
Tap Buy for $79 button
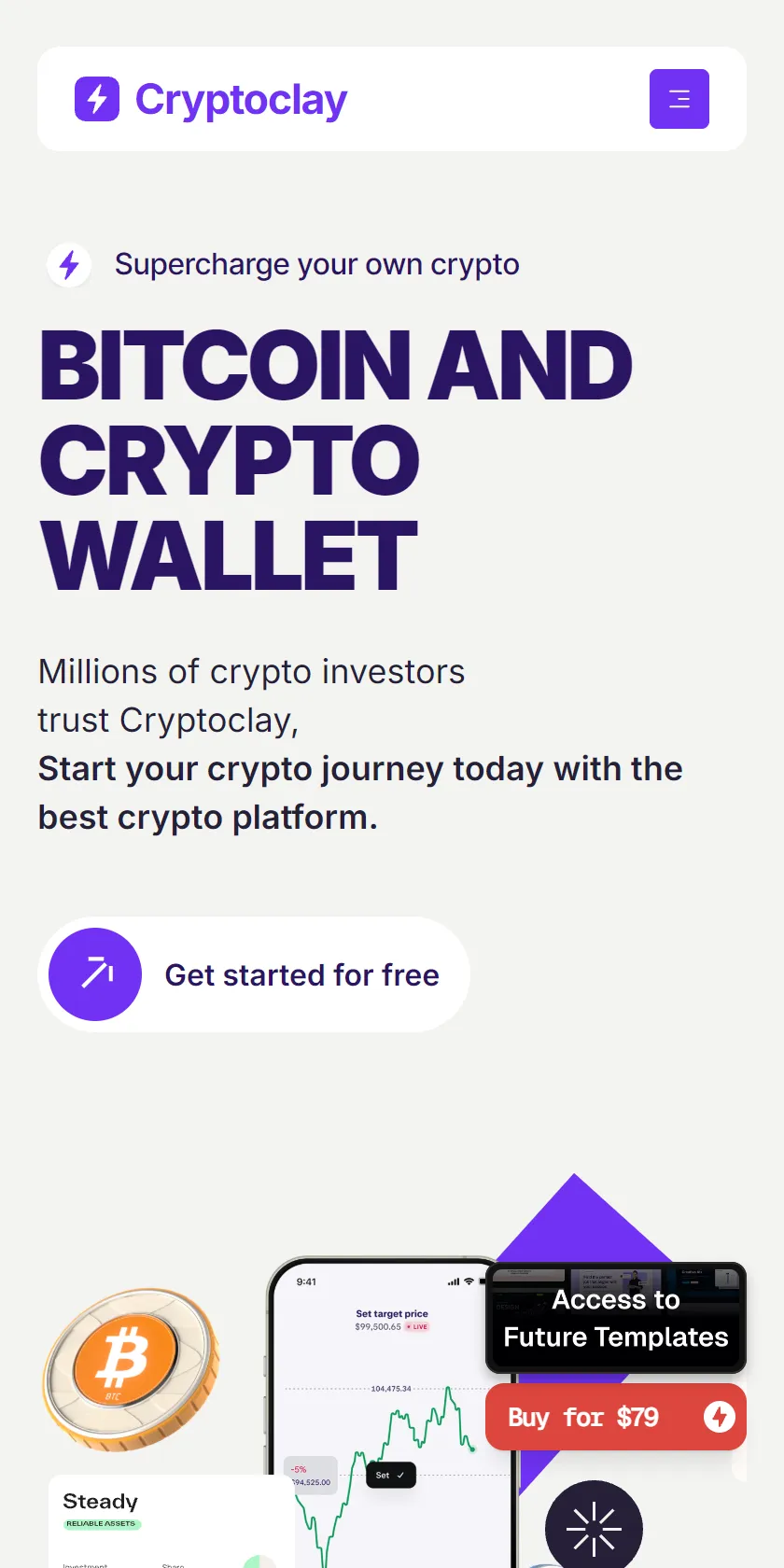(x=616, y=1417)
